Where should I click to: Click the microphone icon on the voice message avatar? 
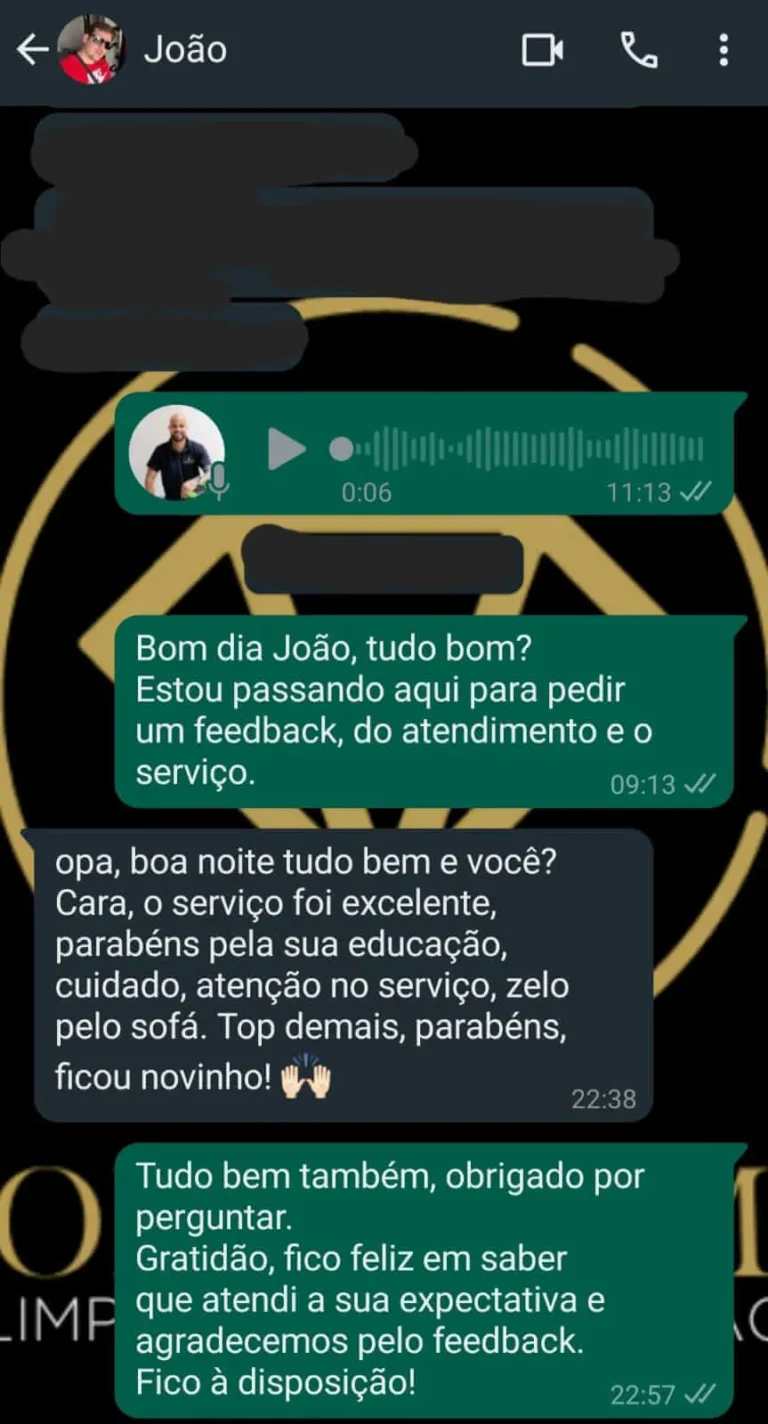coord(218,482)
